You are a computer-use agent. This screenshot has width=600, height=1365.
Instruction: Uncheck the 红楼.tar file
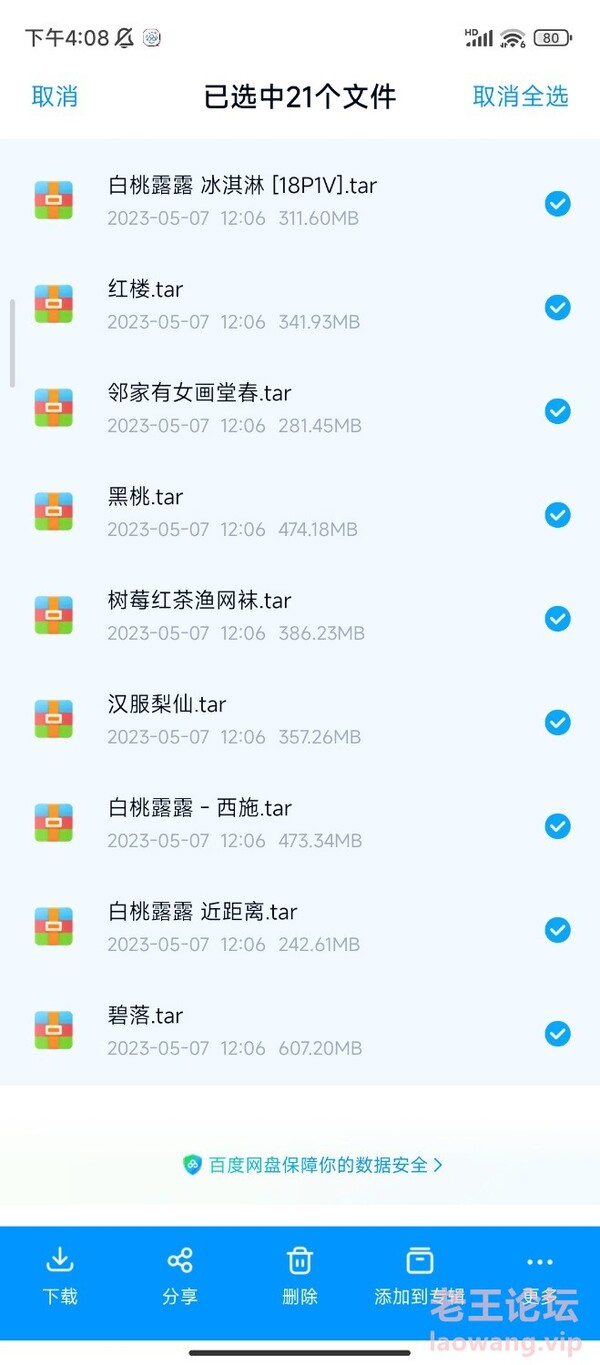coord(557,307)
